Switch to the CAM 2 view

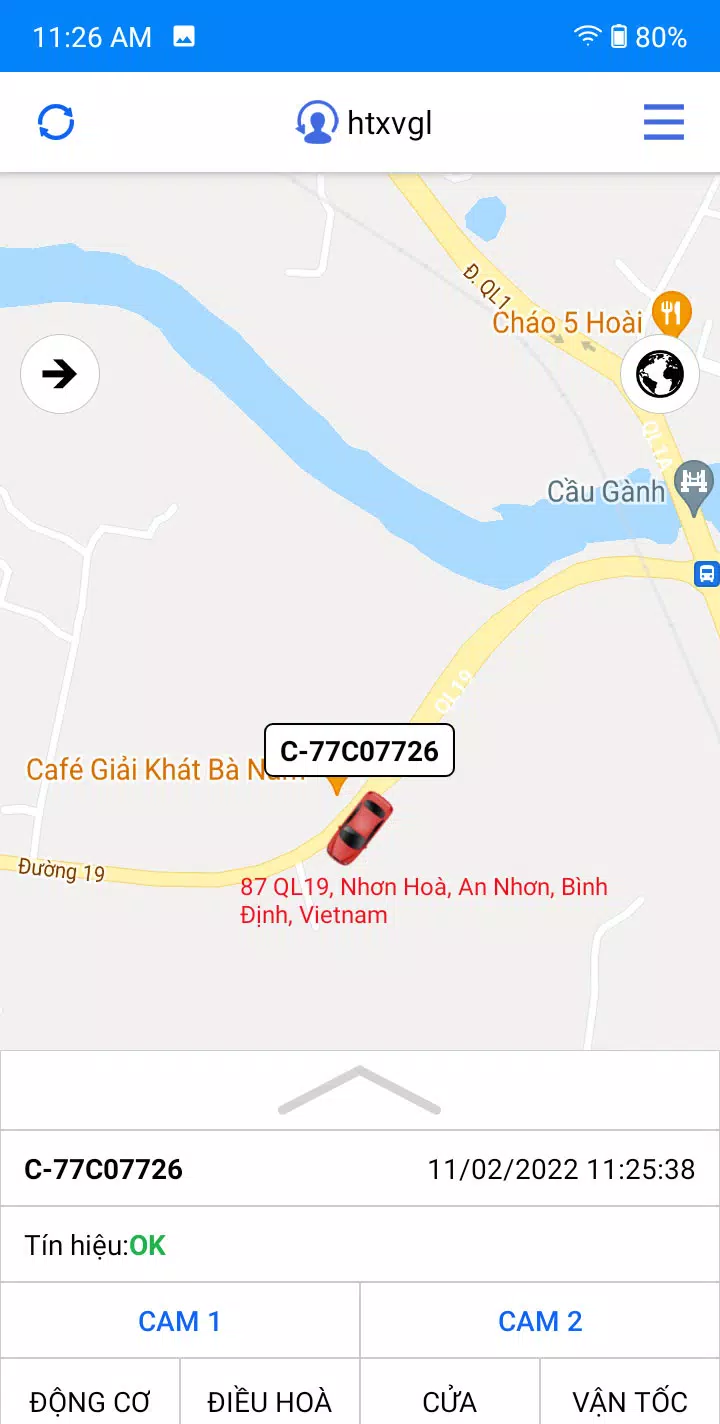[540, 1320]
